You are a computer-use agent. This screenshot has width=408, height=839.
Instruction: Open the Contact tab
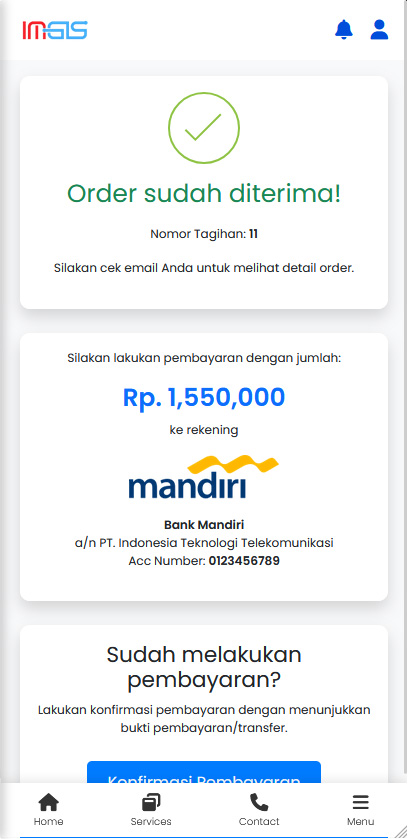click(x=259, y=810)
